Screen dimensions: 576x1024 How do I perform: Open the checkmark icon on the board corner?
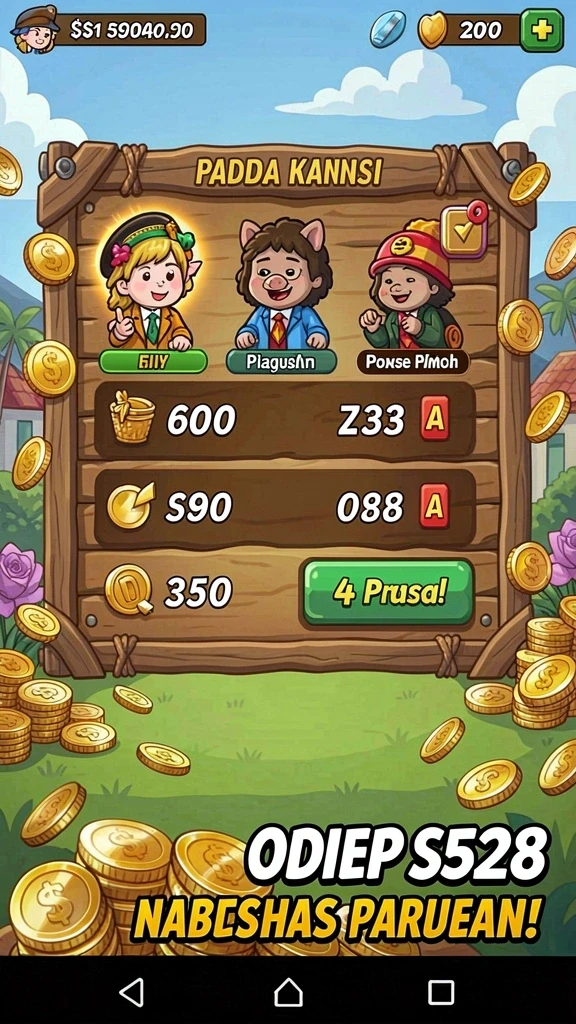click(x=464, y=231)
